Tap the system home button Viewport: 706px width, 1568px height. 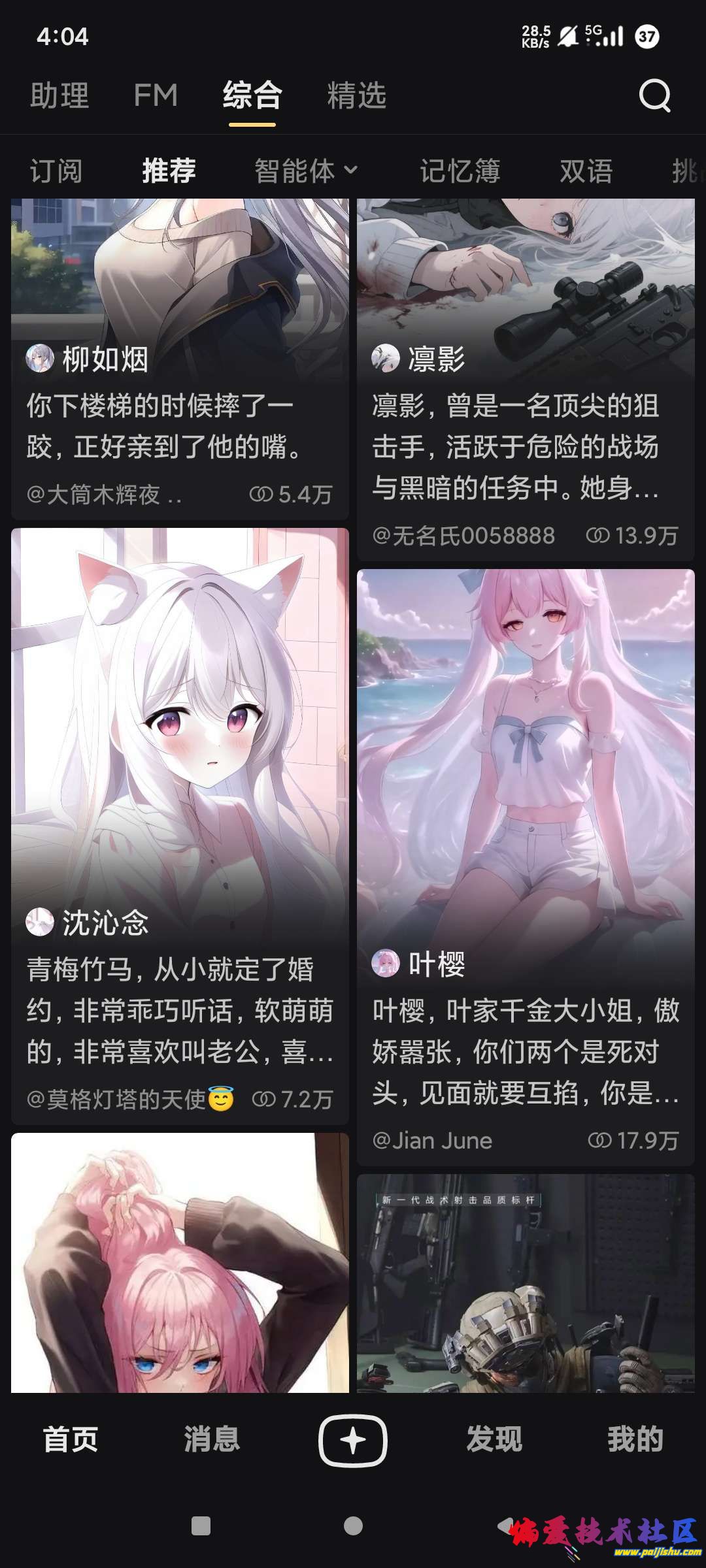click(x=353, y=1526)
